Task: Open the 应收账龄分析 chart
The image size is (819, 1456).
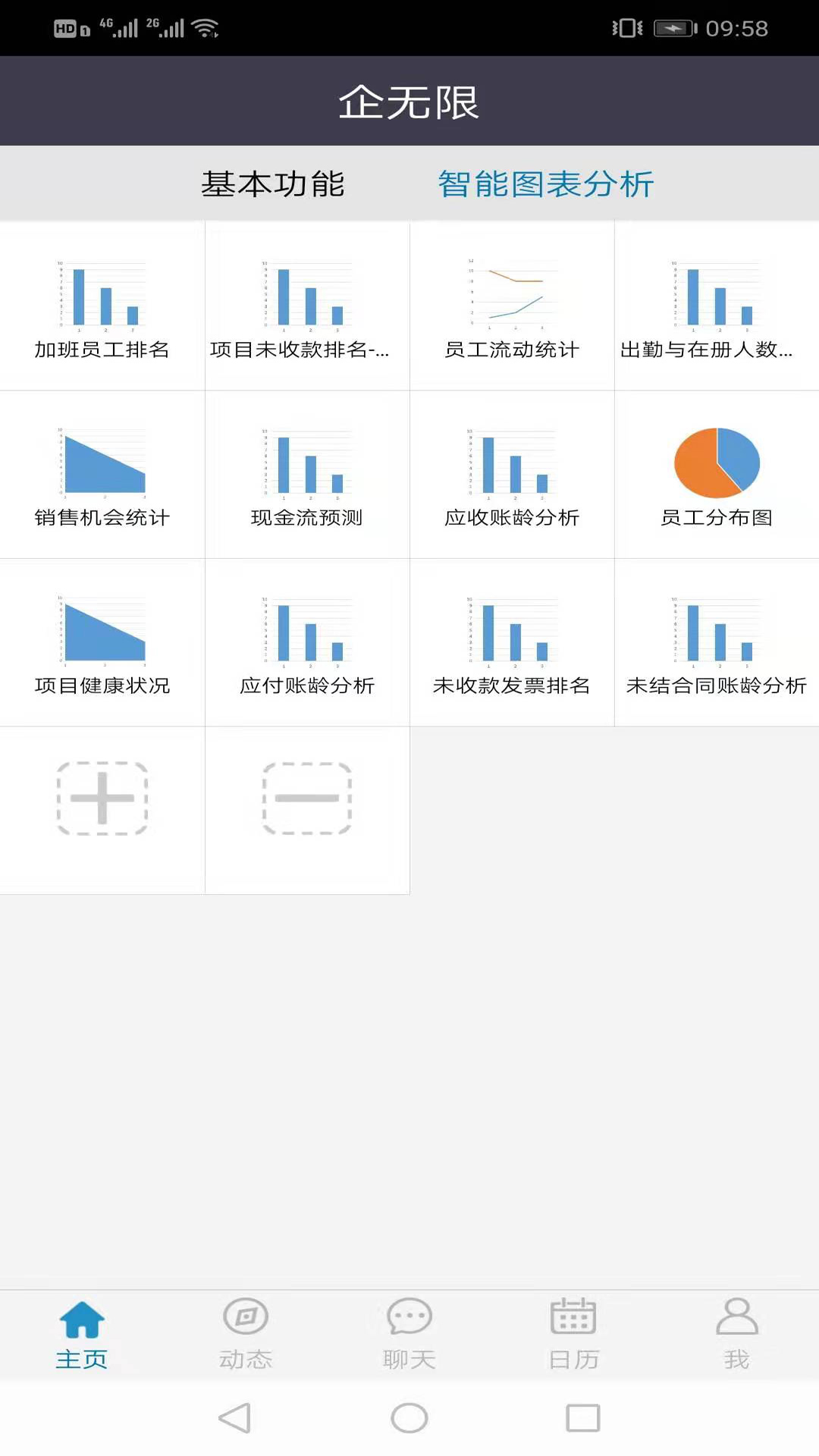Action: tap(512, 475)
